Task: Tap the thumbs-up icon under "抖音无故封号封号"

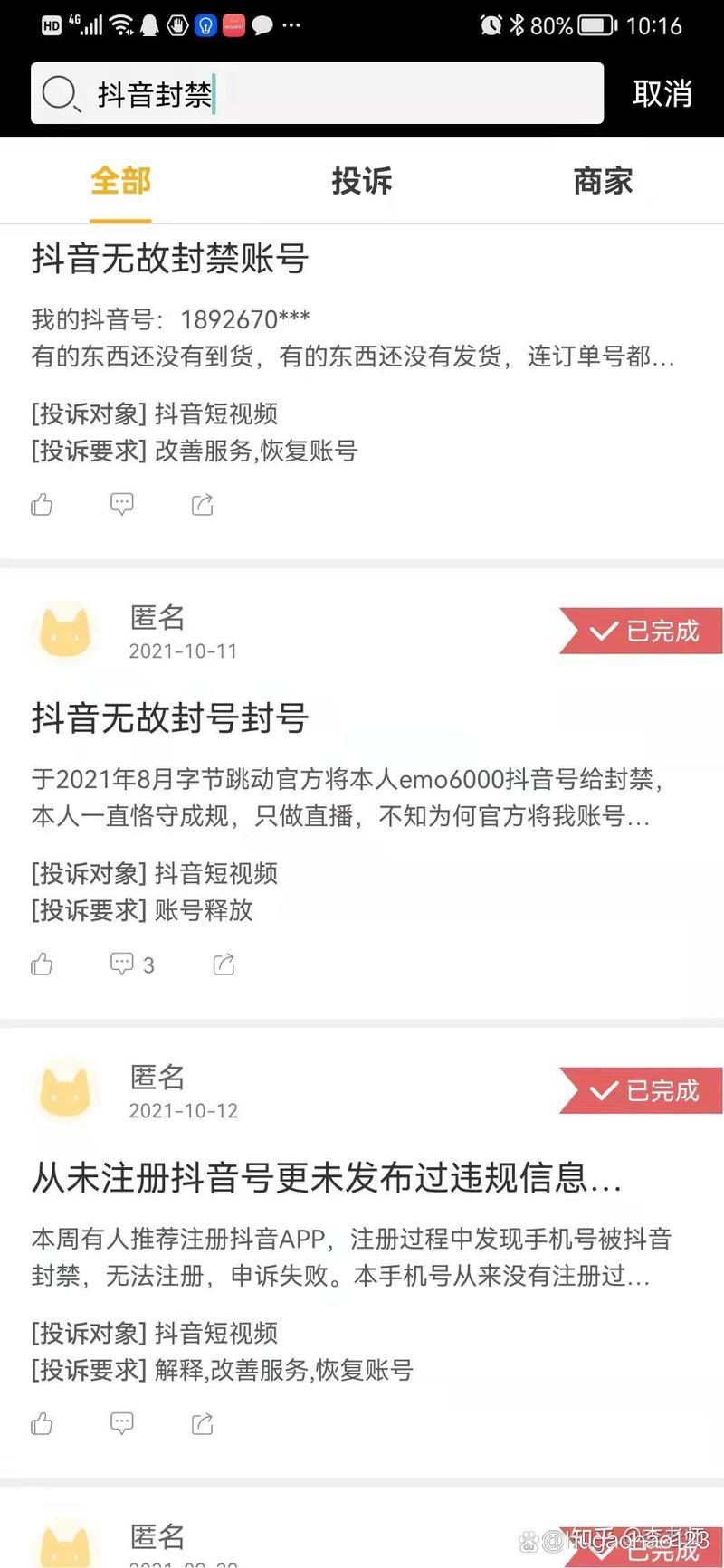Action: point(42,964)
